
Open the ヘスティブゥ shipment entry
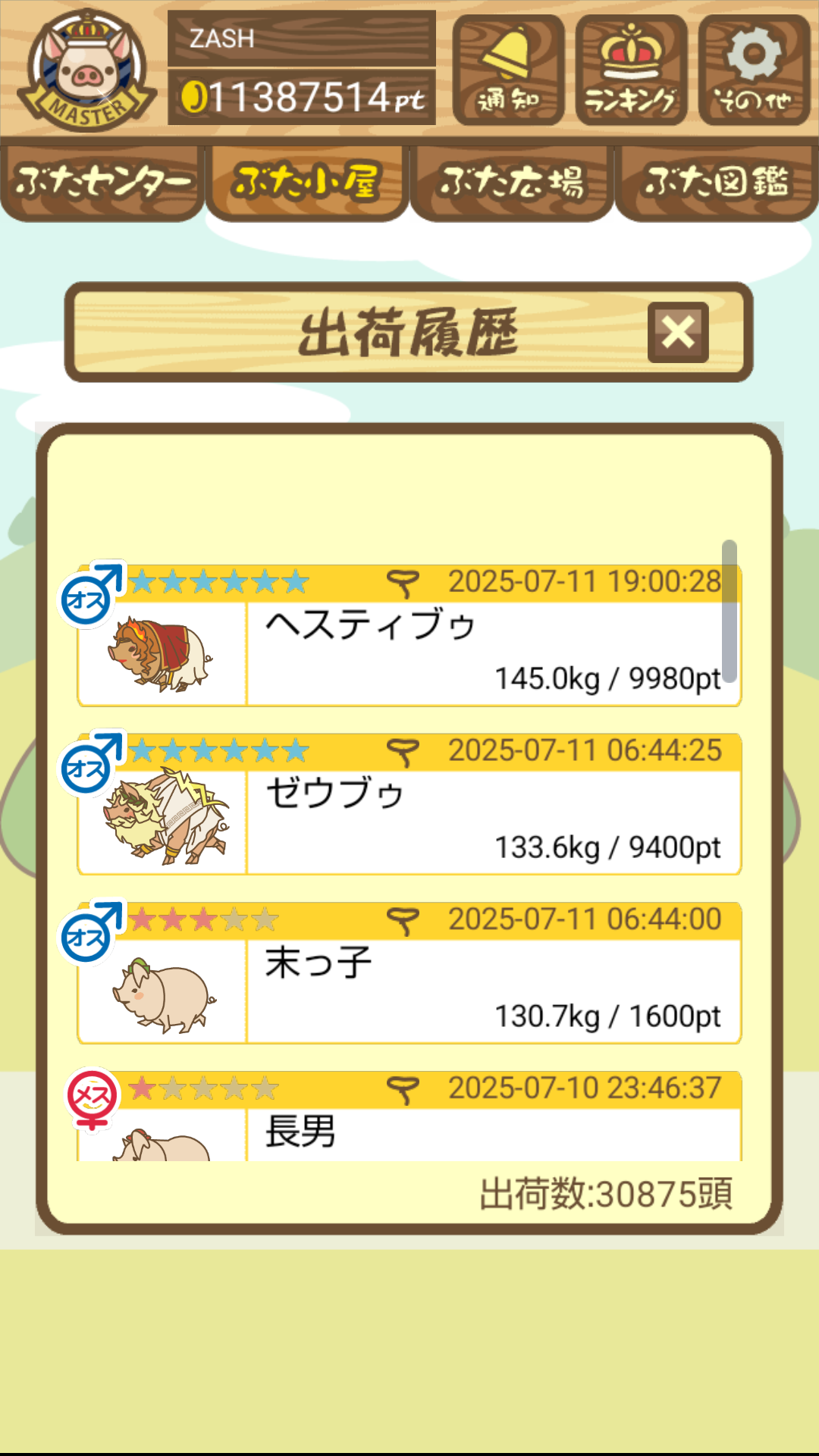pyautogui.click(x=409, y=637)
